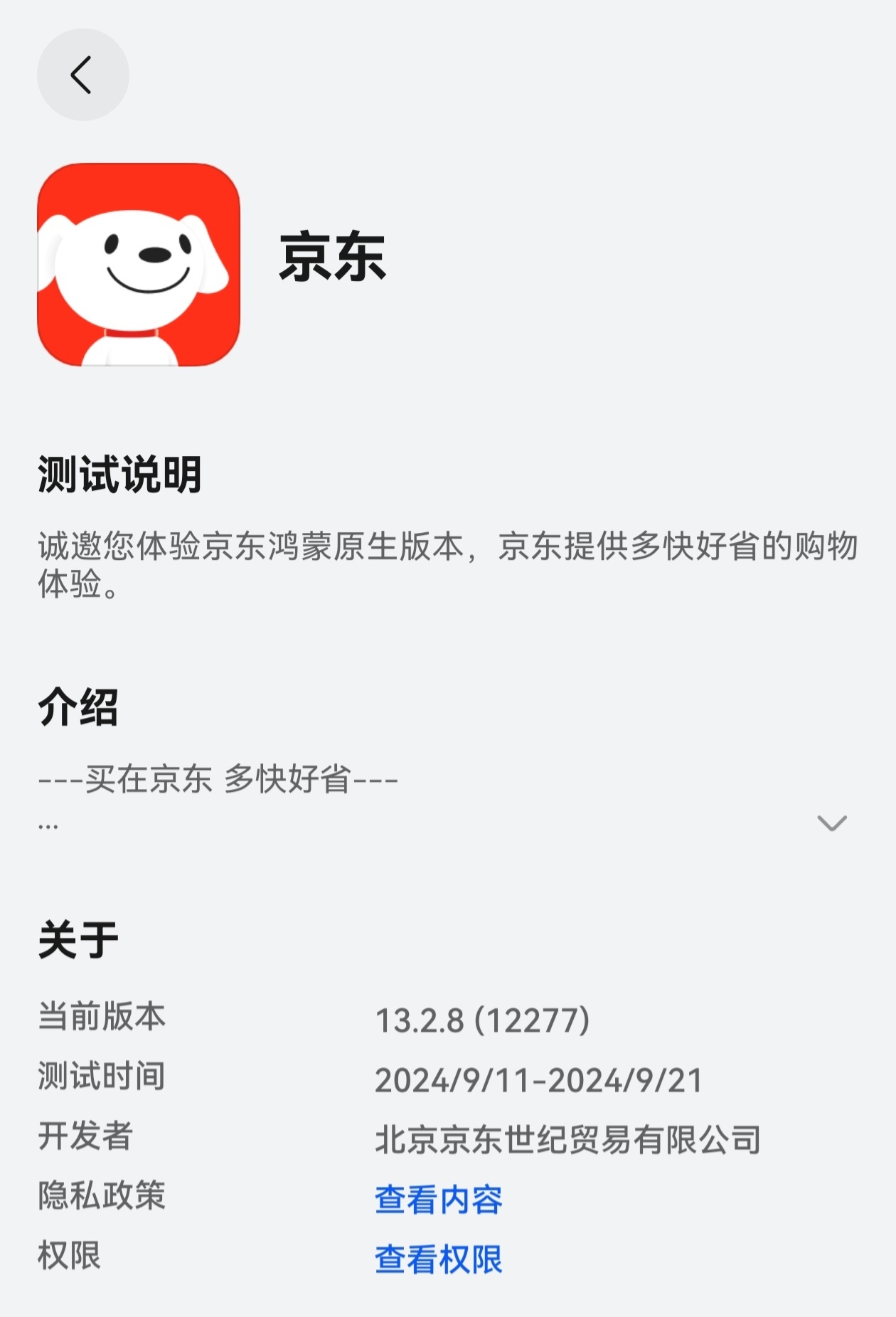The height and width of the screenshot is (1317, 896).
Task: Open 查看权限 permissions link
Action: [x=438, y=1259]
